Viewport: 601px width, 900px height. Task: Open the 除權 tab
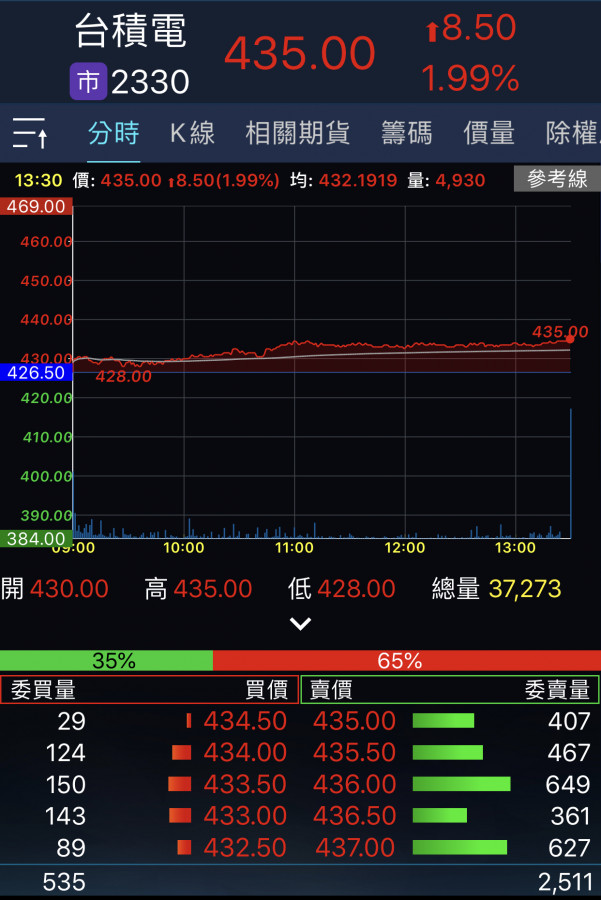tap(572, 133)
